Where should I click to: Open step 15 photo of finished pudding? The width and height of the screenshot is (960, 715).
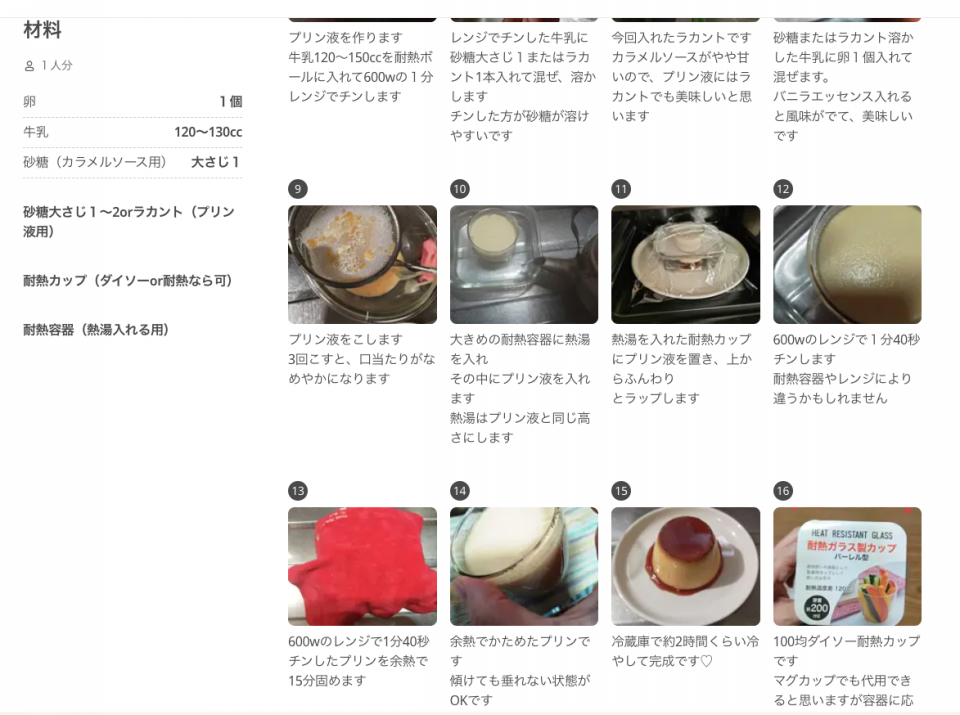(x=685, y=566)
